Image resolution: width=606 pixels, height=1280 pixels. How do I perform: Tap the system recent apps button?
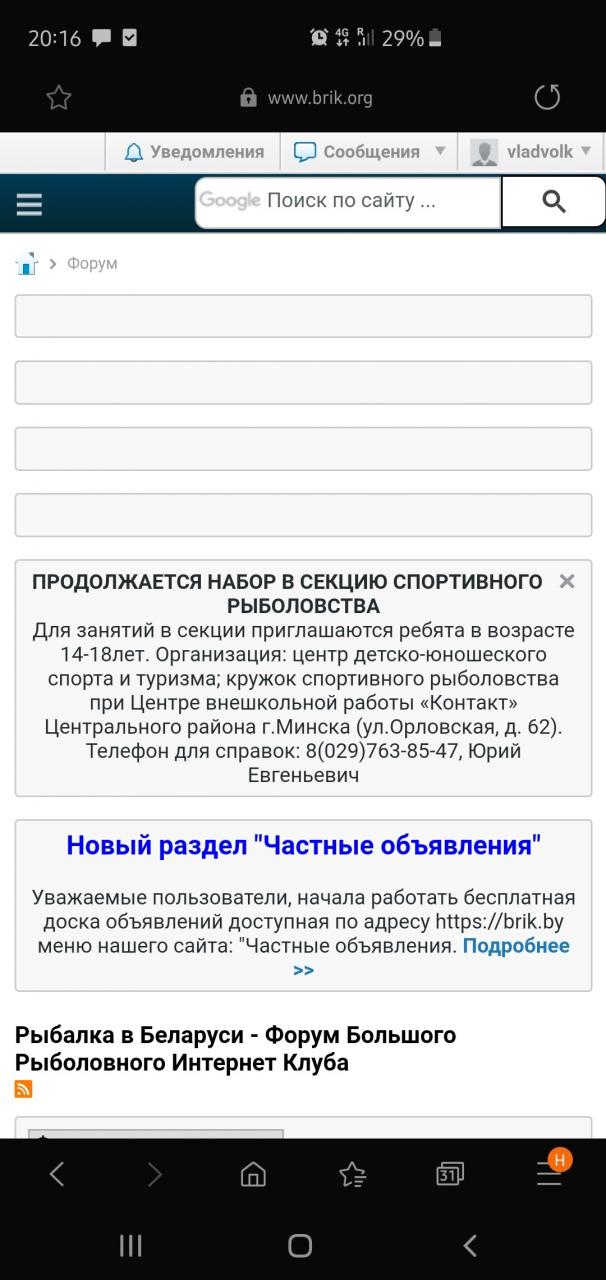[x=131, y=1245]
